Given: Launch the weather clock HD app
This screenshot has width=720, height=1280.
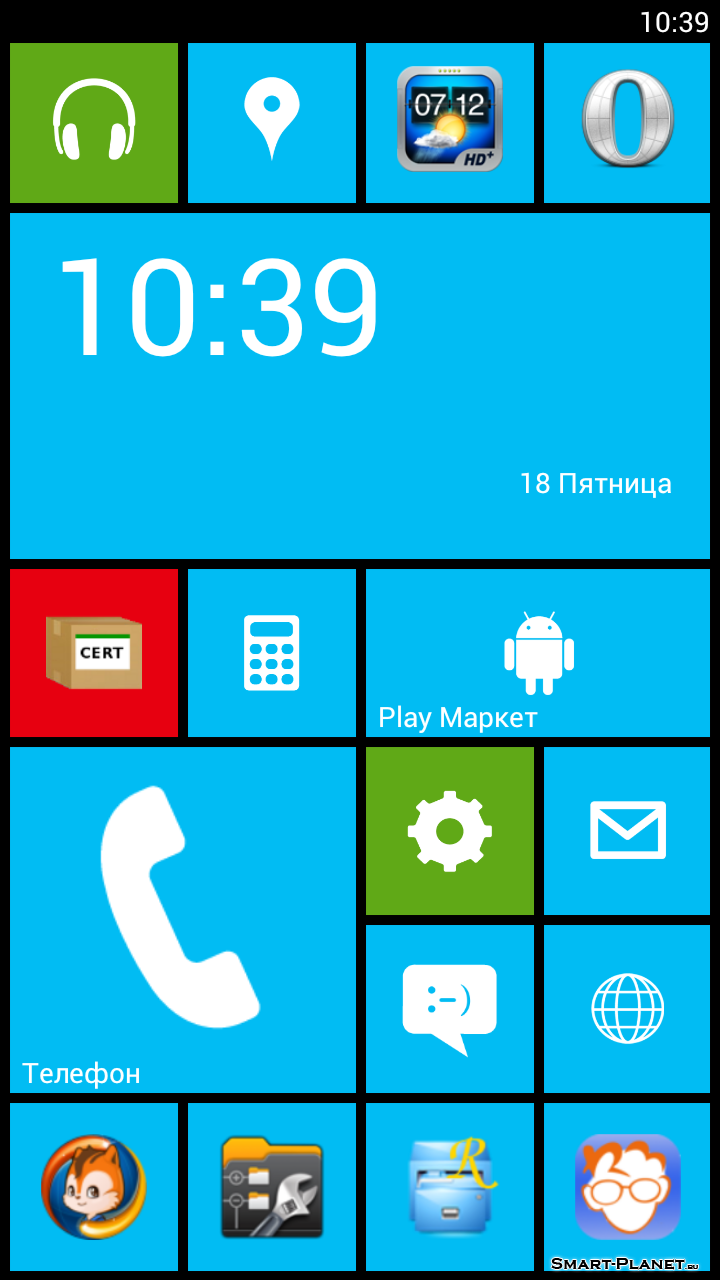Looking at the screenshot, I should tap(450, 122).
